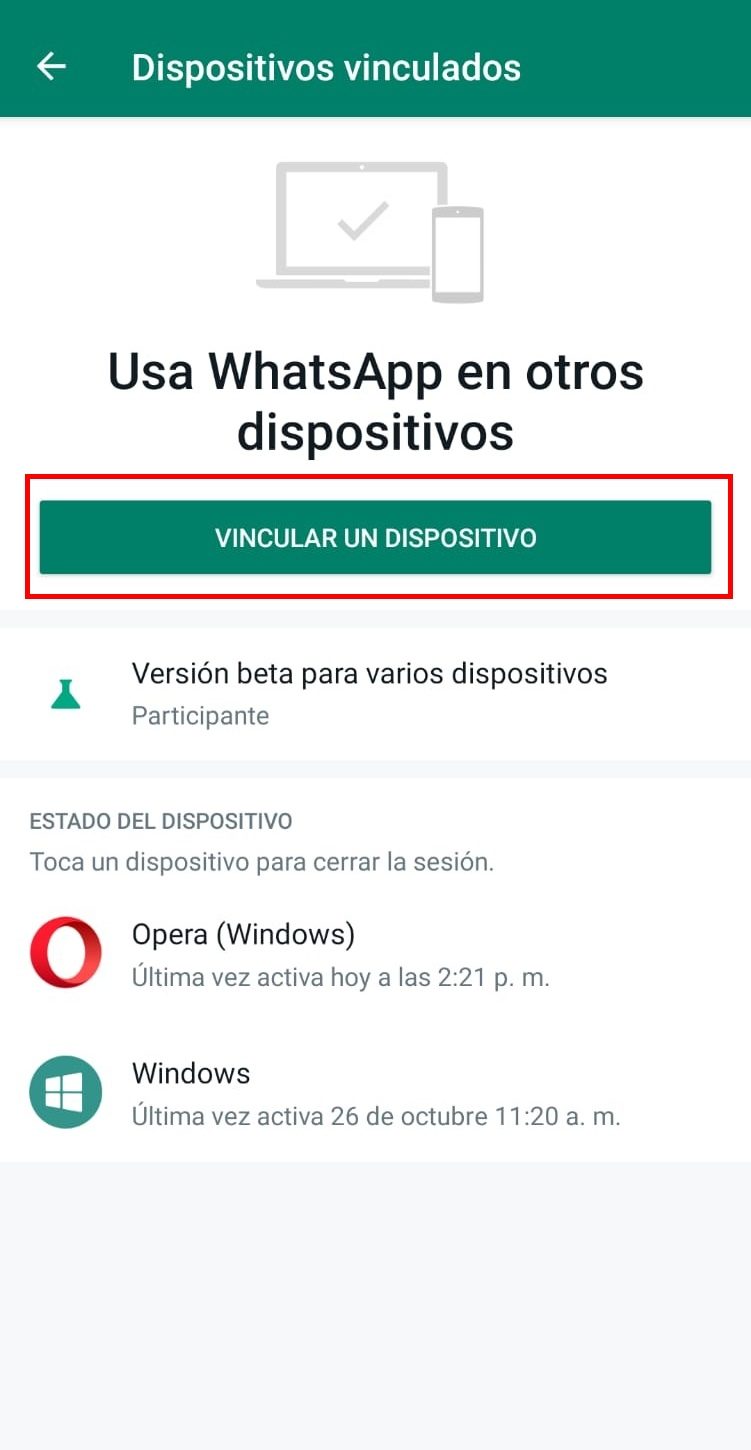Select the Opera (Windows) linked device
Screen dimensions: 751x1450
click(x=340, y=953)
